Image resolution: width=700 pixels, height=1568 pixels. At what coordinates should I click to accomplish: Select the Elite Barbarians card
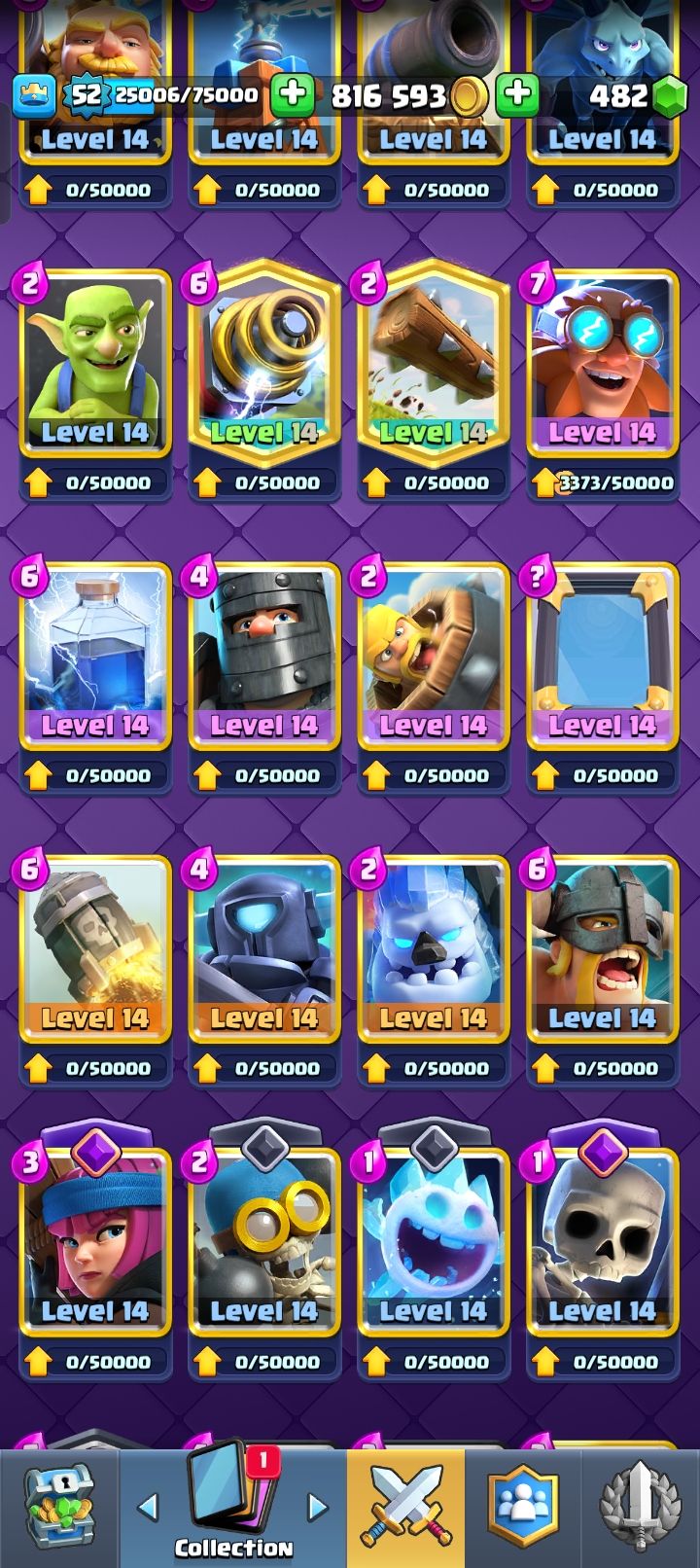tap(602, 948)
